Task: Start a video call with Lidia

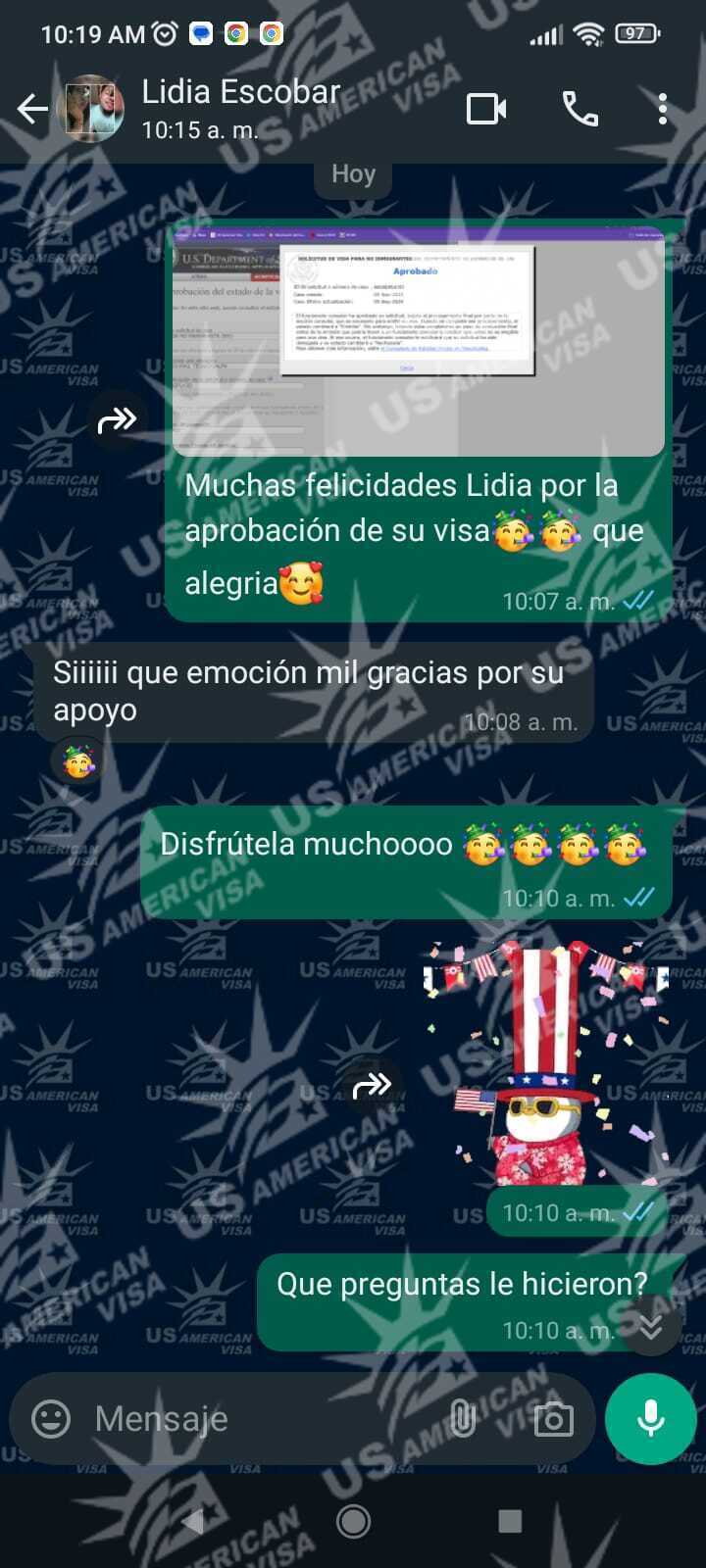Action: pos(486,109)
